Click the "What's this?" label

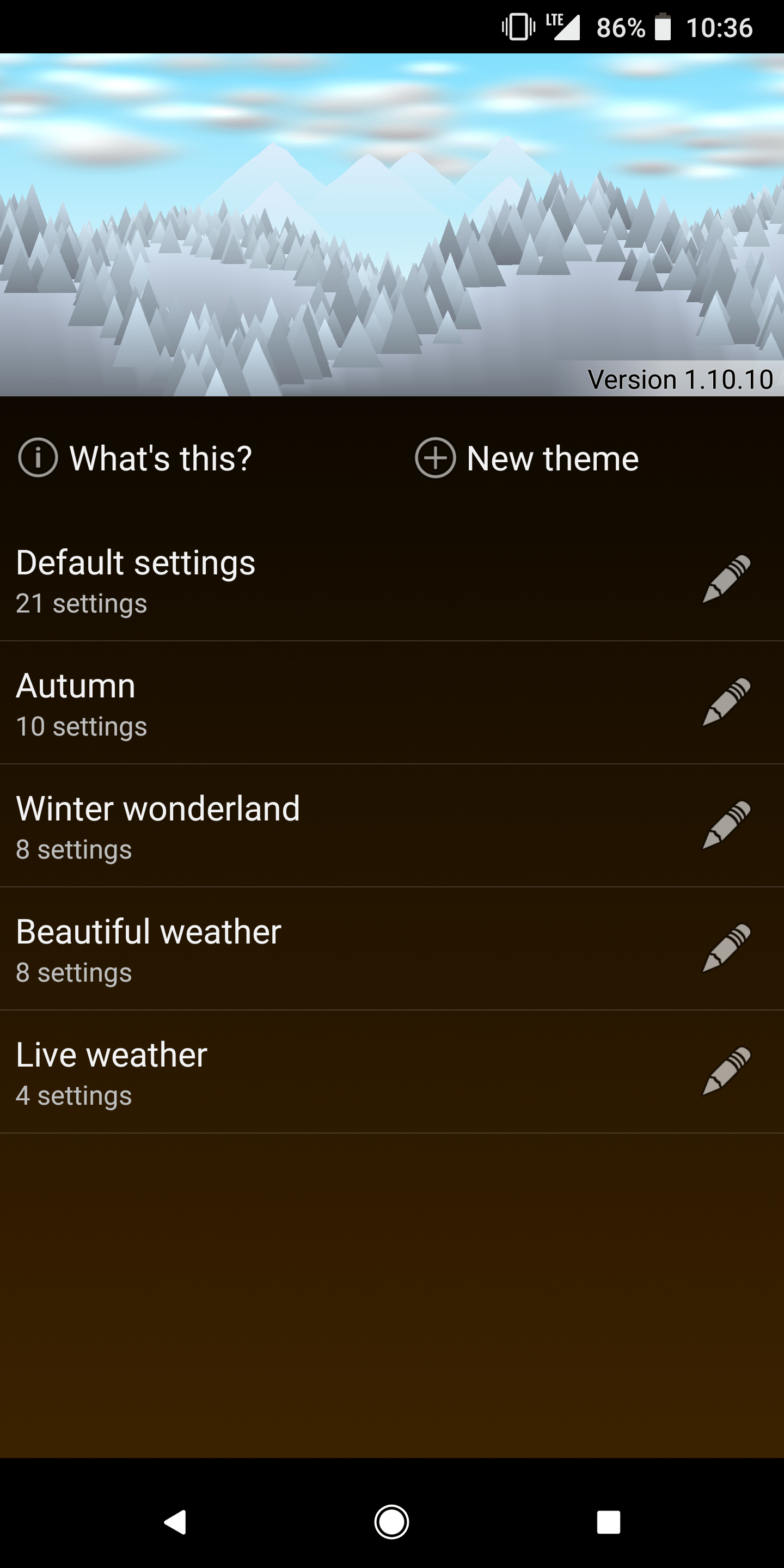pyautogui.click(x=160, y=458)
